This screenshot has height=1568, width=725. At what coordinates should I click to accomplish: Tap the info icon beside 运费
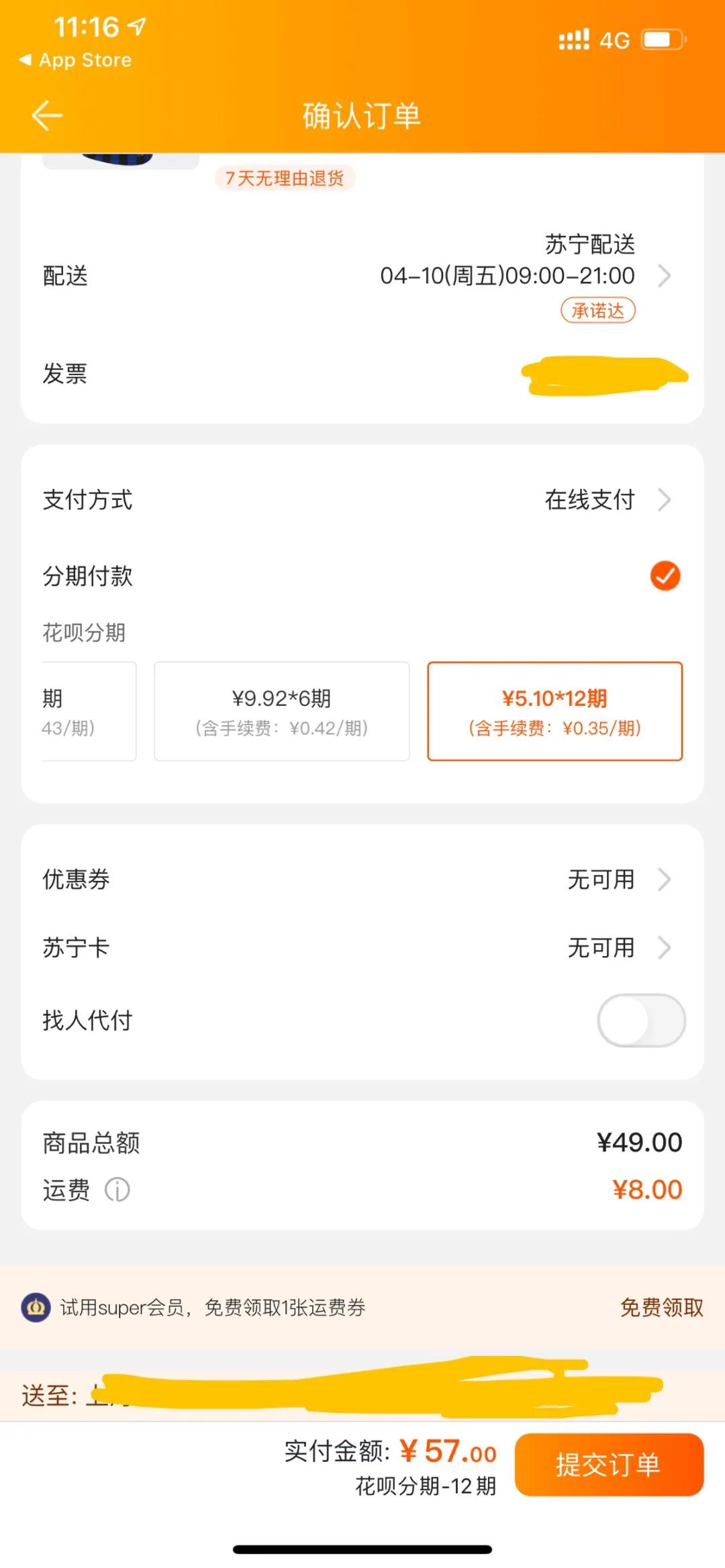118,1189
